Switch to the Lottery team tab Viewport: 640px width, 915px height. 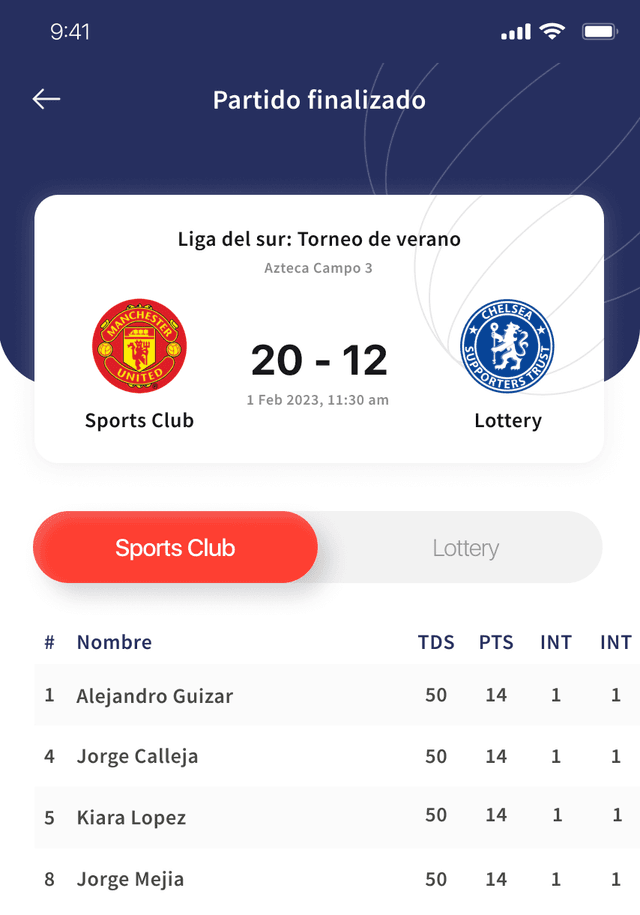465,547
